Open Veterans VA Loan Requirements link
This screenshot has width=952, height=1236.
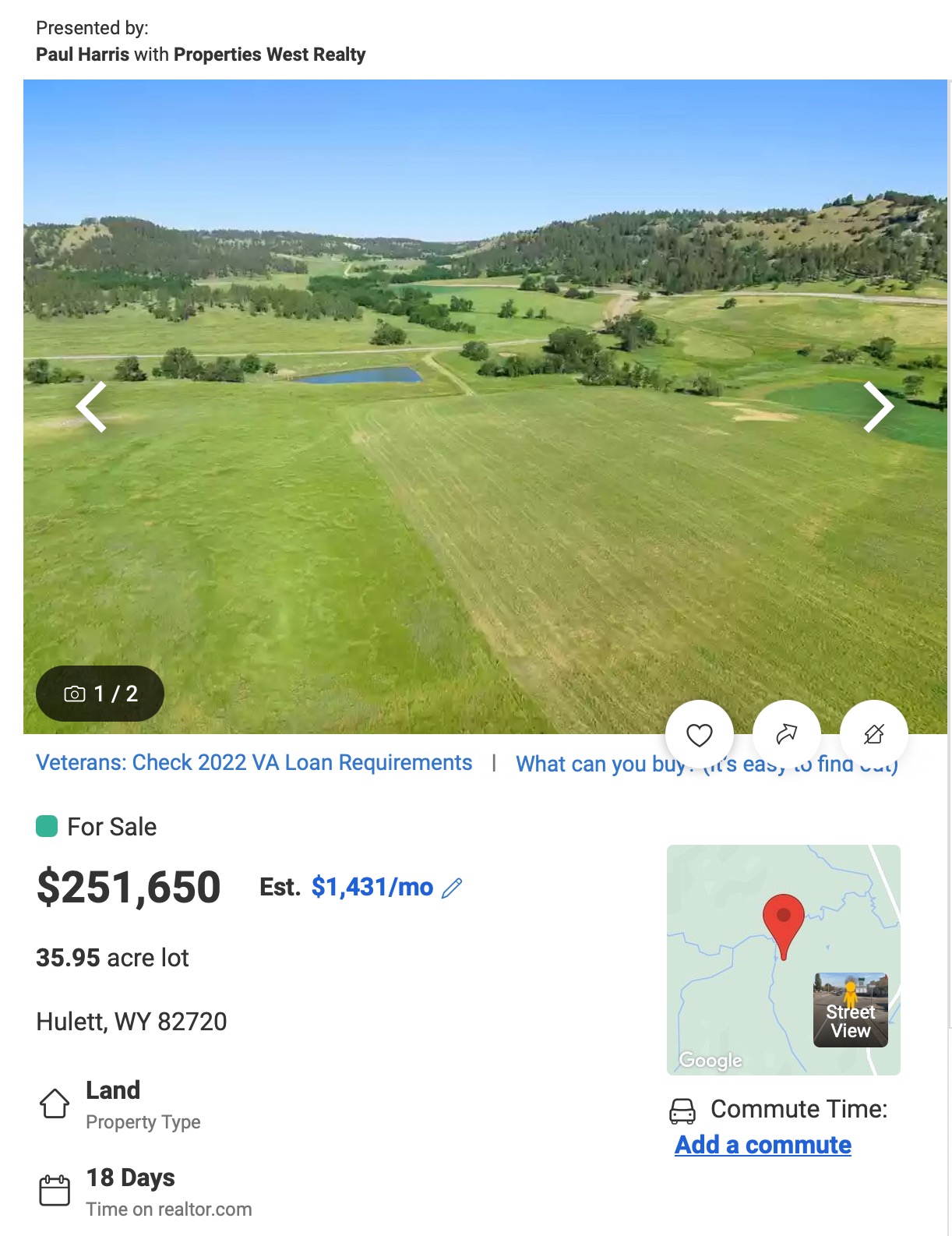click(x=254, y=762)
